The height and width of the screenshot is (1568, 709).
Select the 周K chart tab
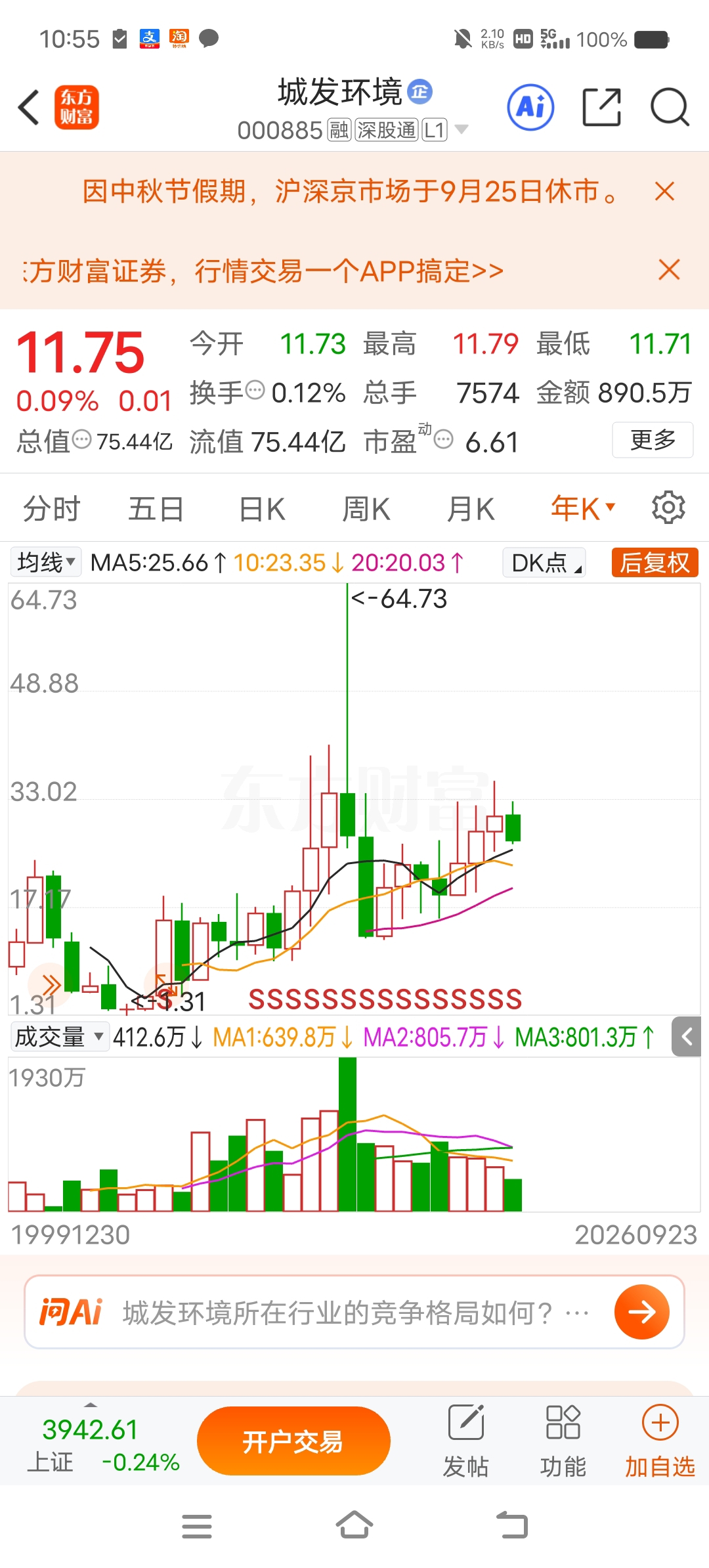tap(366, 509)
